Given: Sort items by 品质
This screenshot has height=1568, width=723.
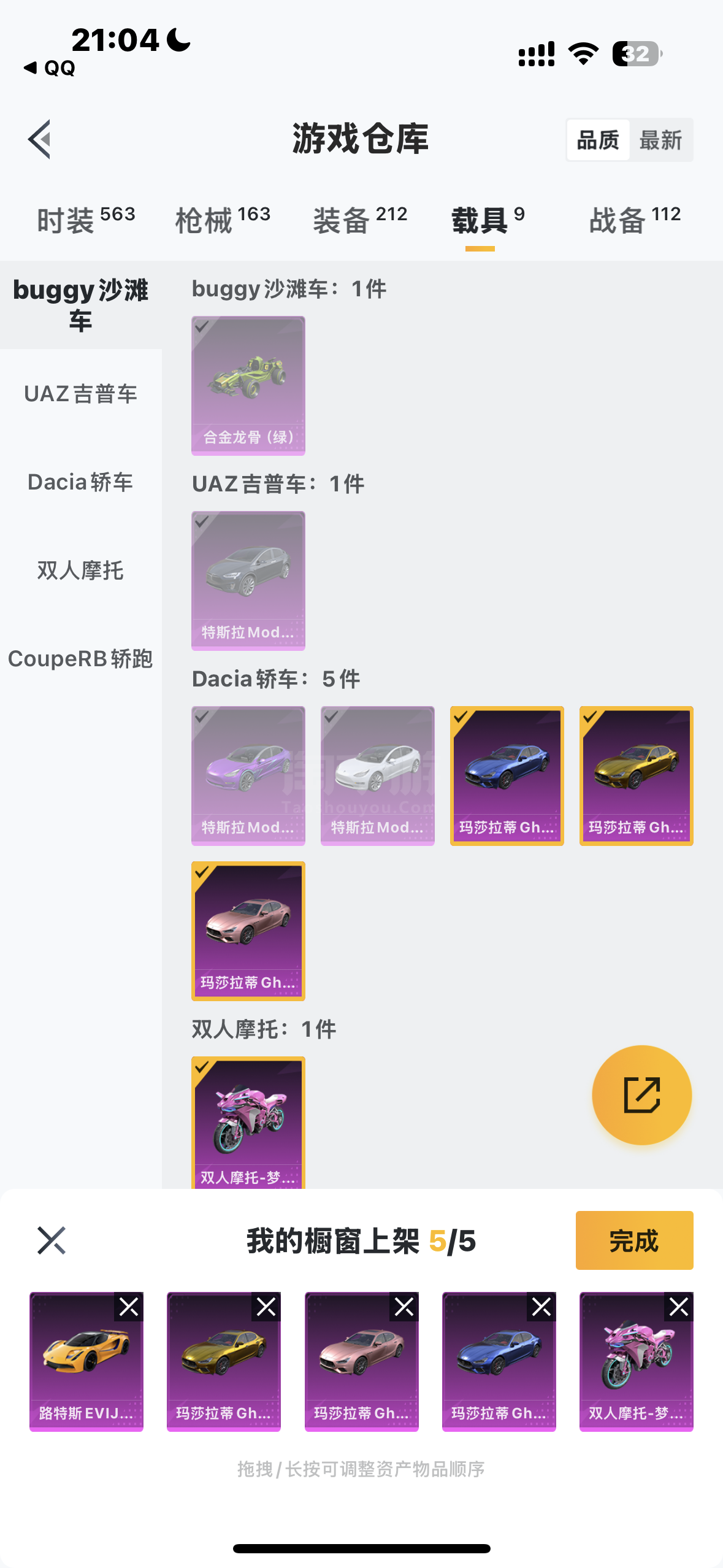Looking at the screenshot, I should [x=598, y=140].
